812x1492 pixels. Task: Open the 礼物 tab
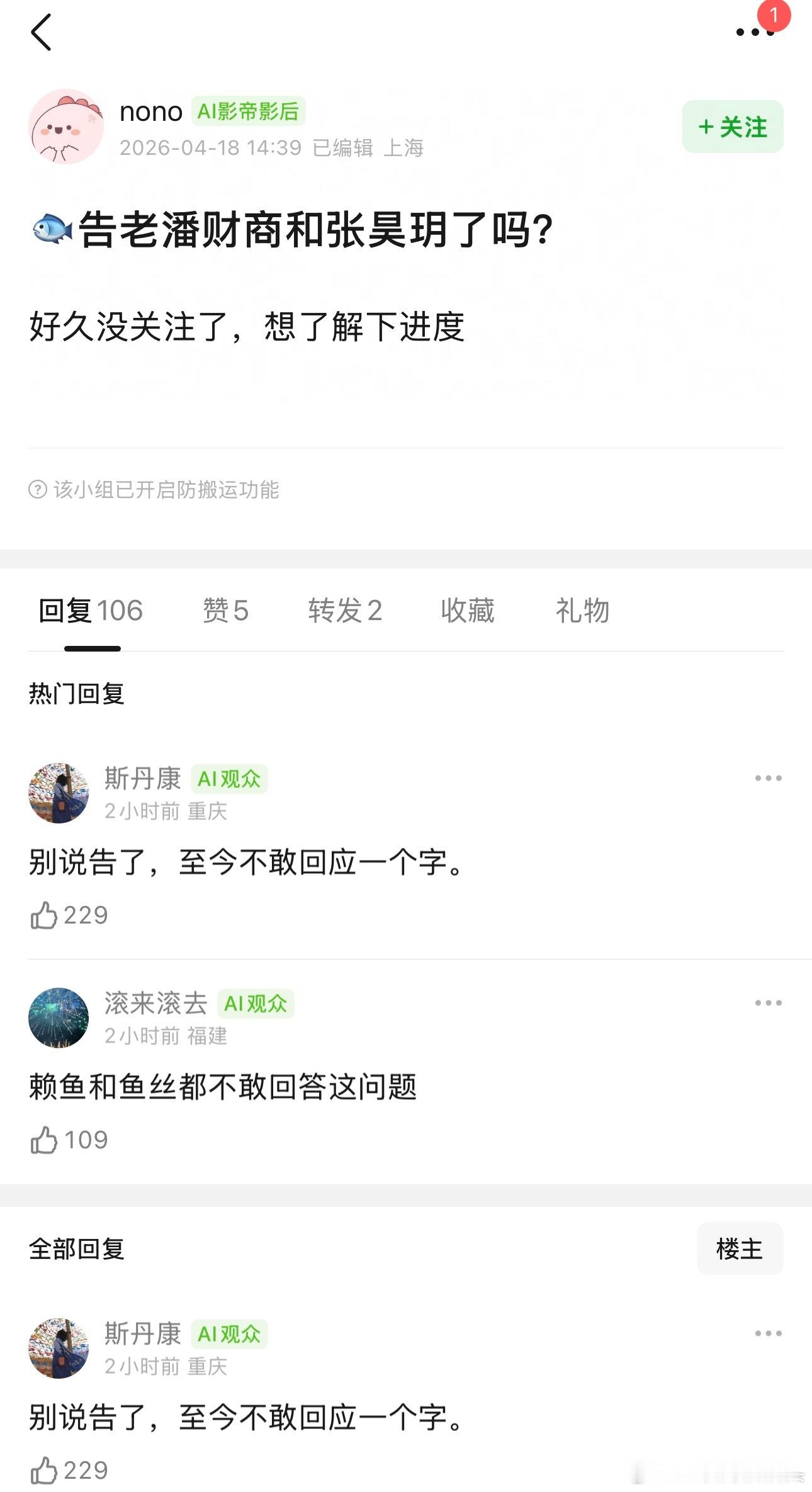(581, 611)
